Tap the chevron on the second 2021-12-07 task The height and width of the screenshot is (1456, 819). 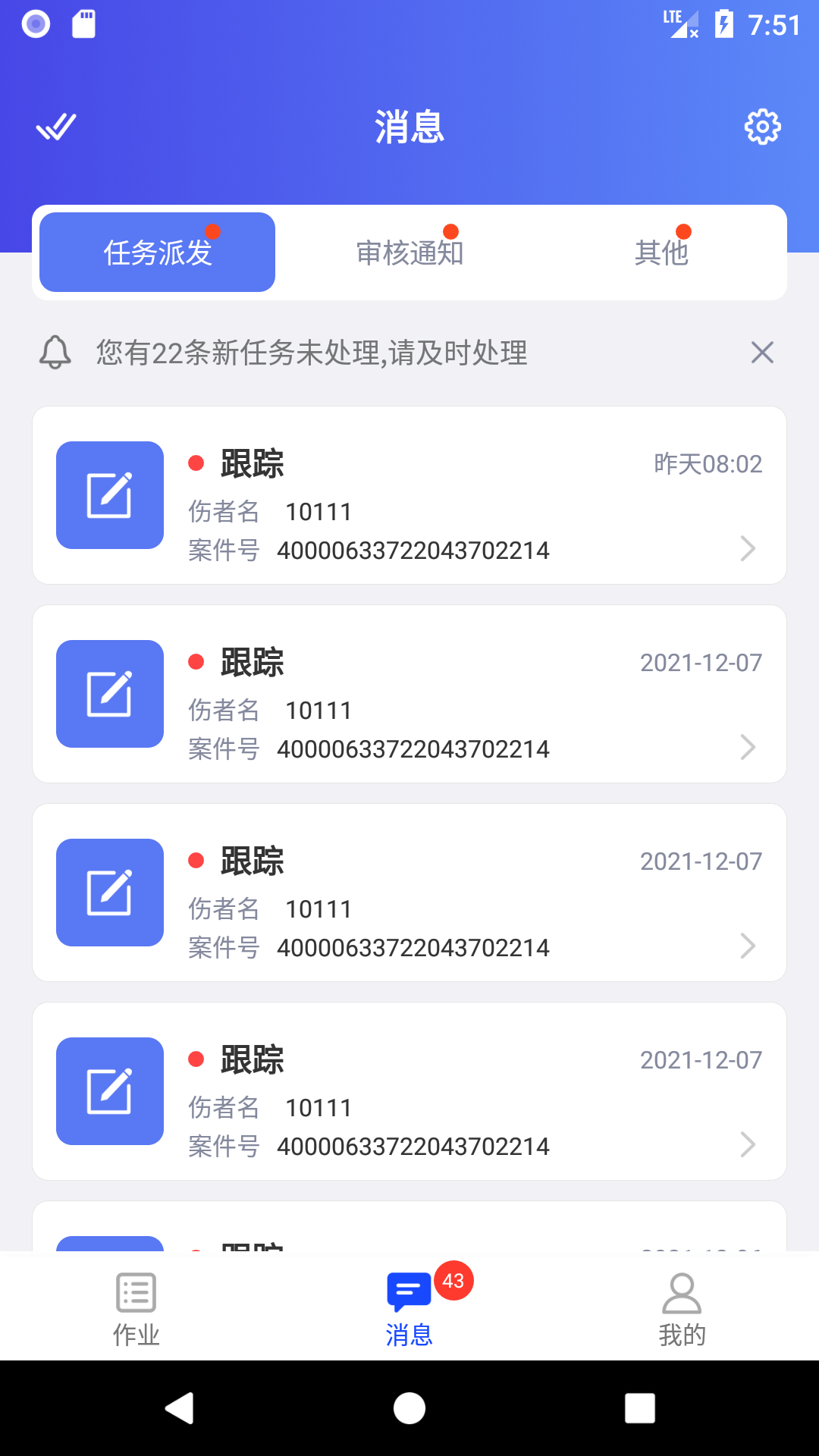[x=747, y=946]
